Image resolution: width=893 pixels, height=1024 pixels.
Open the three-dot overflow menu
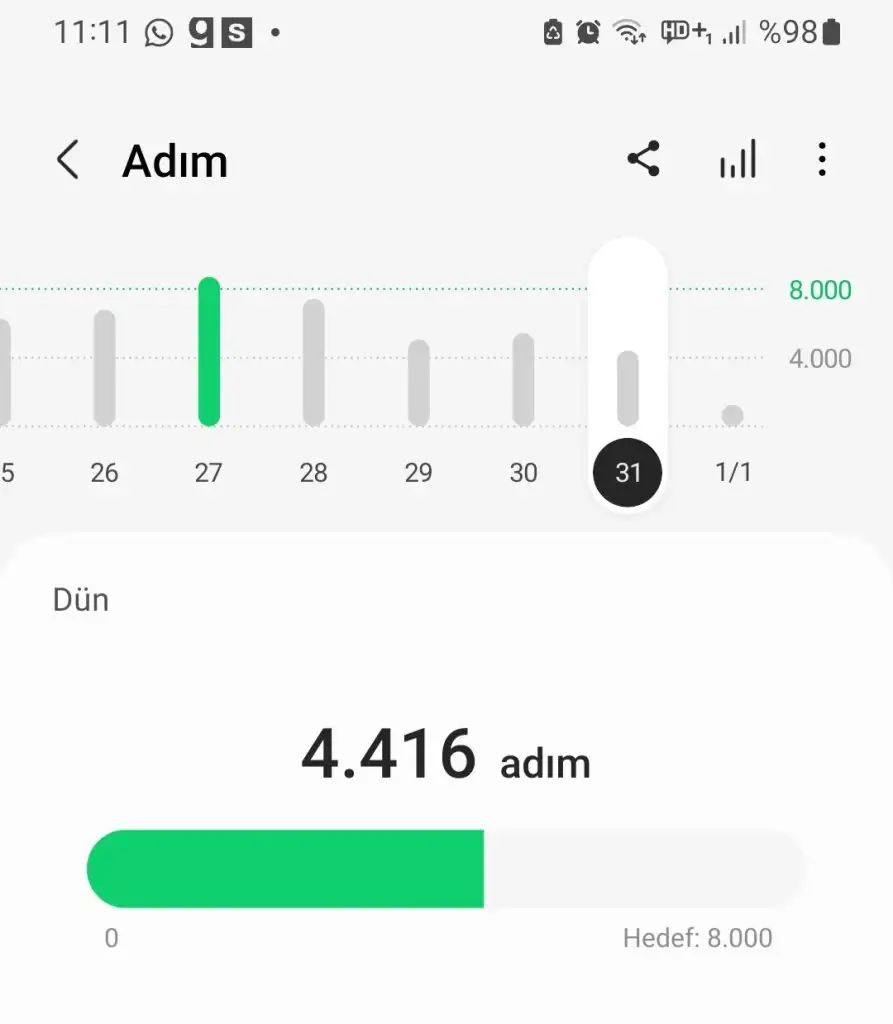[x=822, y=160]
